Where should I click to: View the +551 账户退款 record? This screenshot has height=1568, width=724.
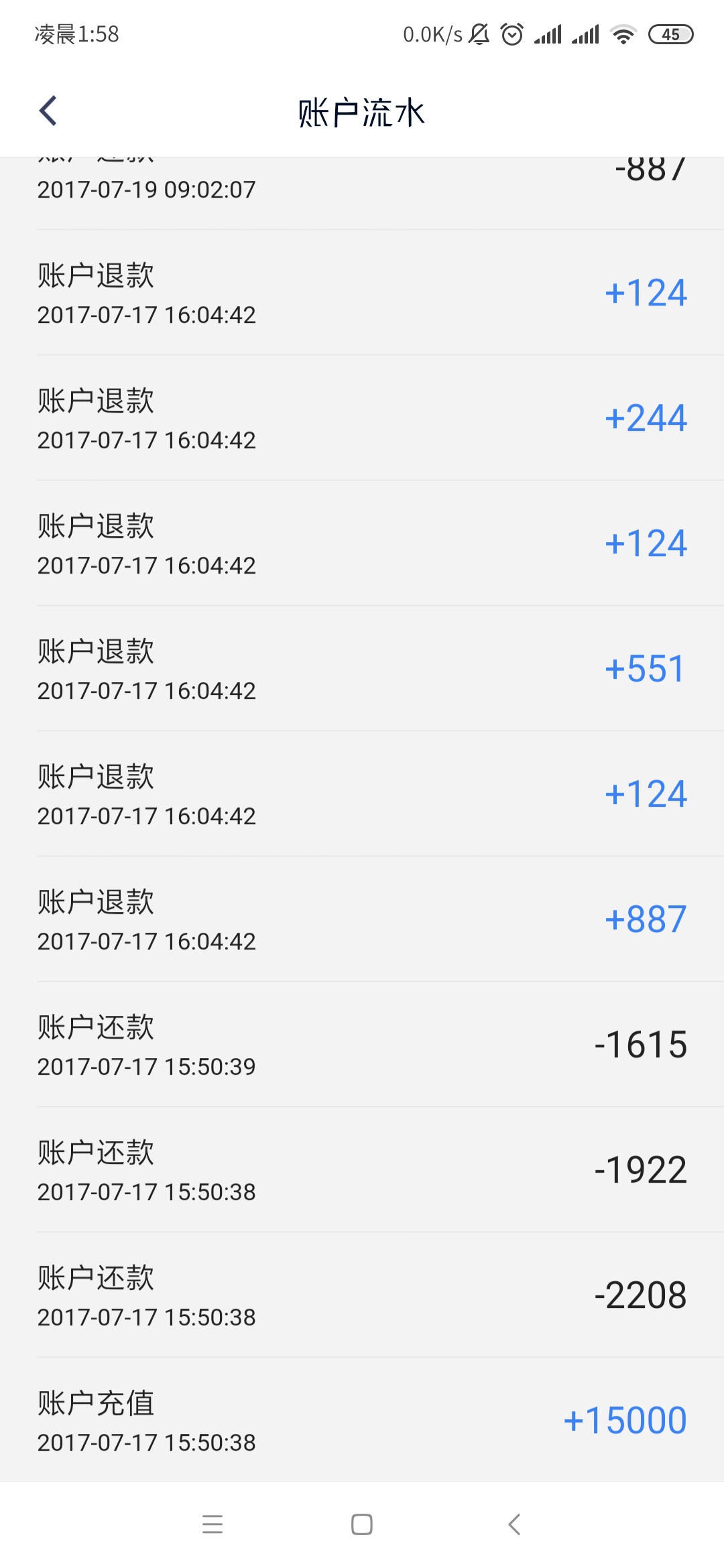click(x=362, y=669)
